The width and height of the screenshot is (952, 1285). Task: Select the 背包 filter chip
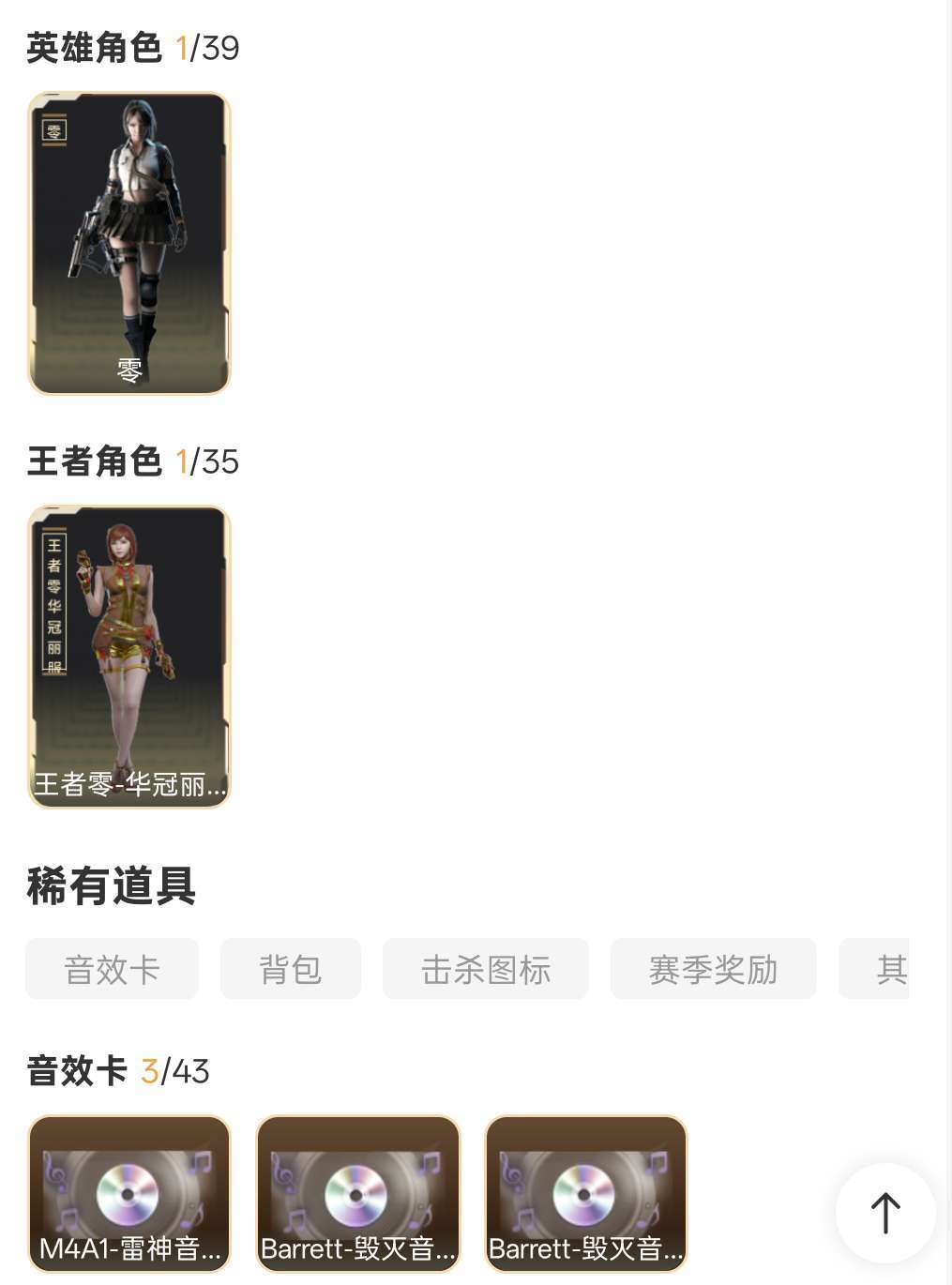pyautogui.click(x=291, y=969)
